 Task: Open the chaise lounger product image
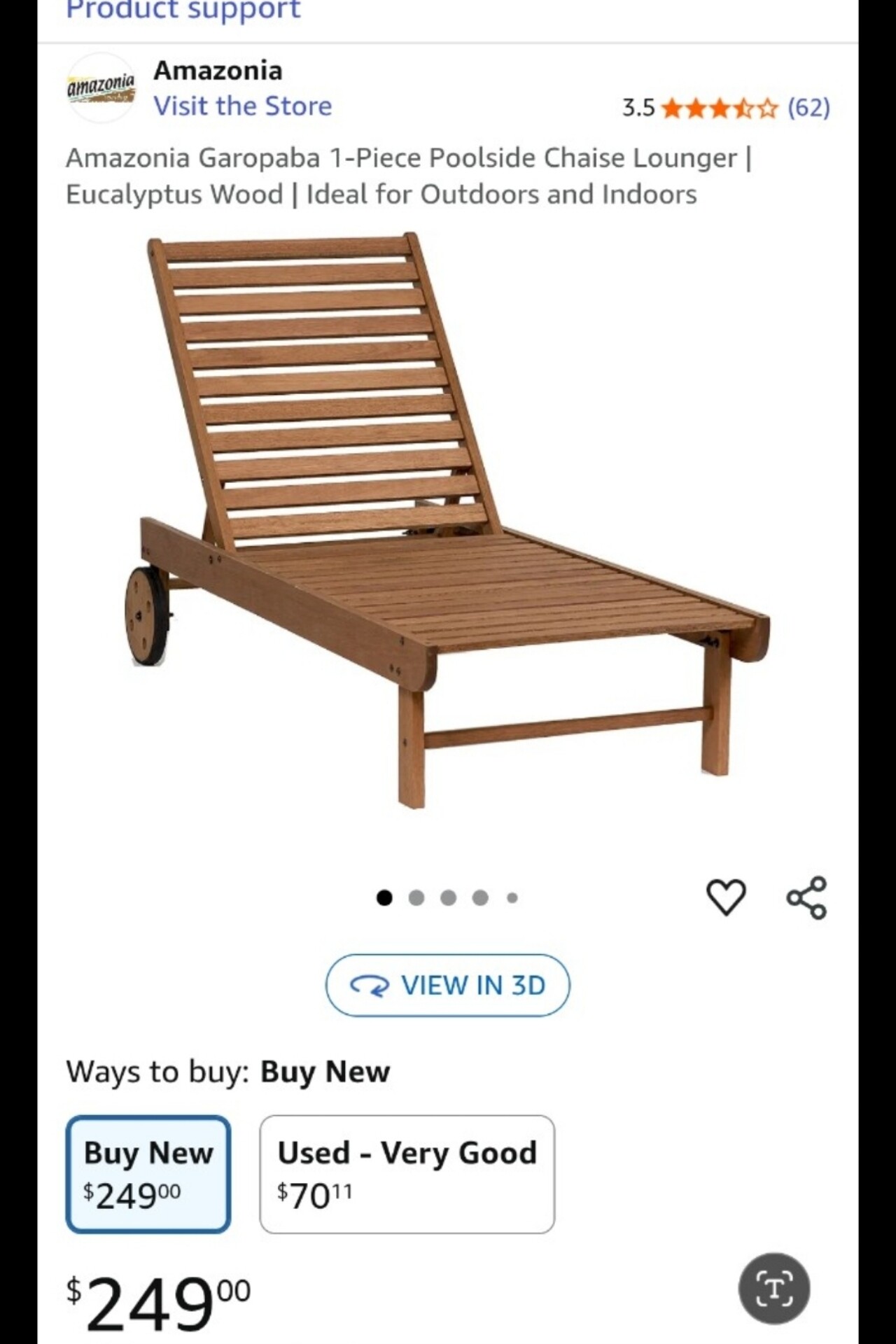(x=448, y=521)
